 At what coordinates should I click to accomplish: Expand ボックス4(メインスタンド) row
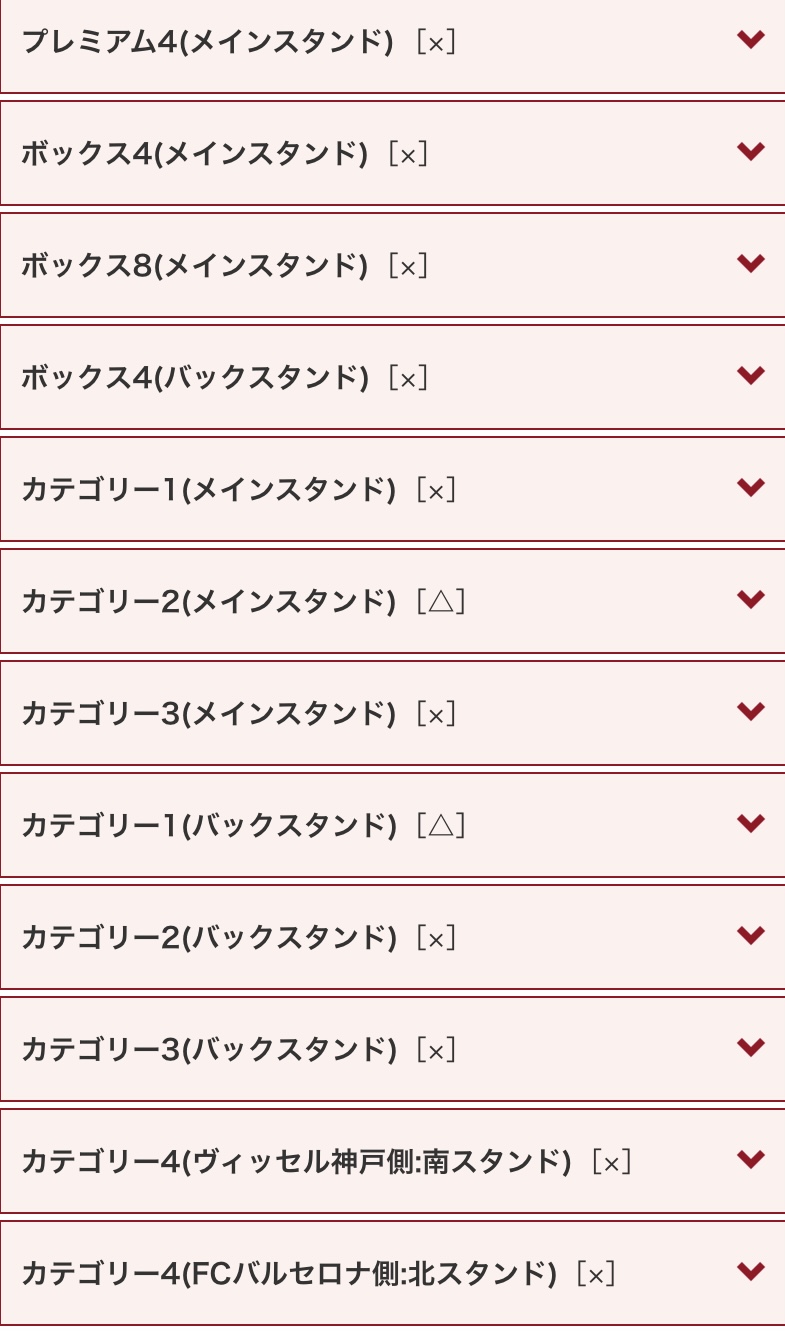tap(392, 153)
